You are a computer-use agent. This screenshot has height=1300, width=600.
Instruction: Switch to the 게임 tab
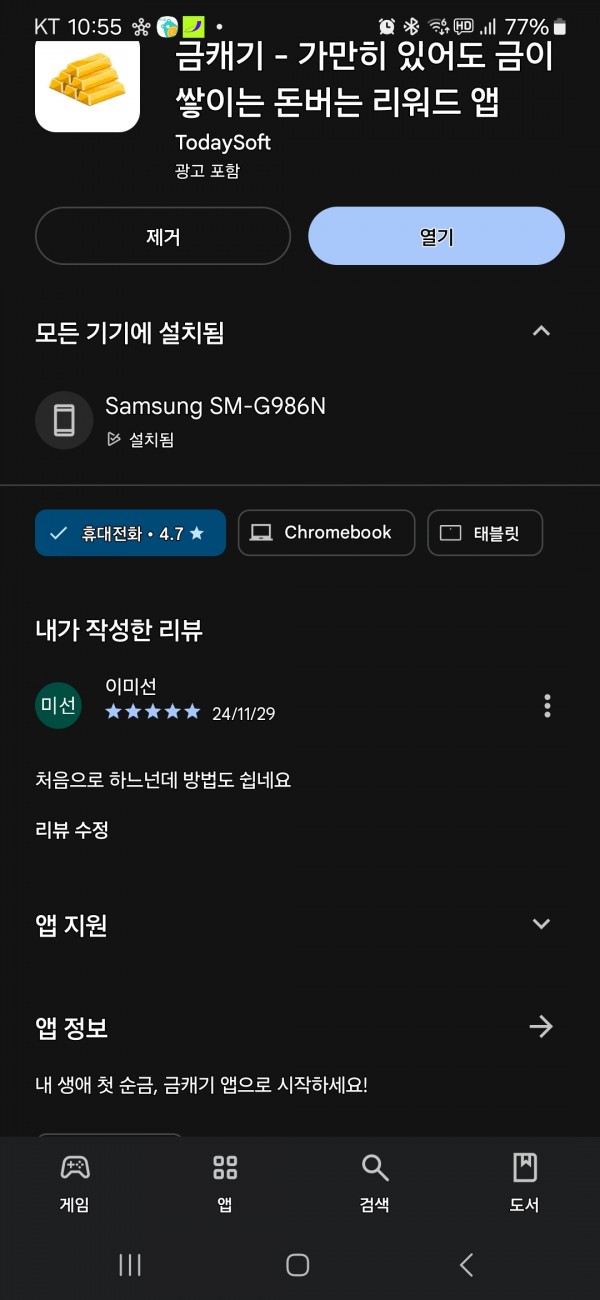(x=75, y=1183)
